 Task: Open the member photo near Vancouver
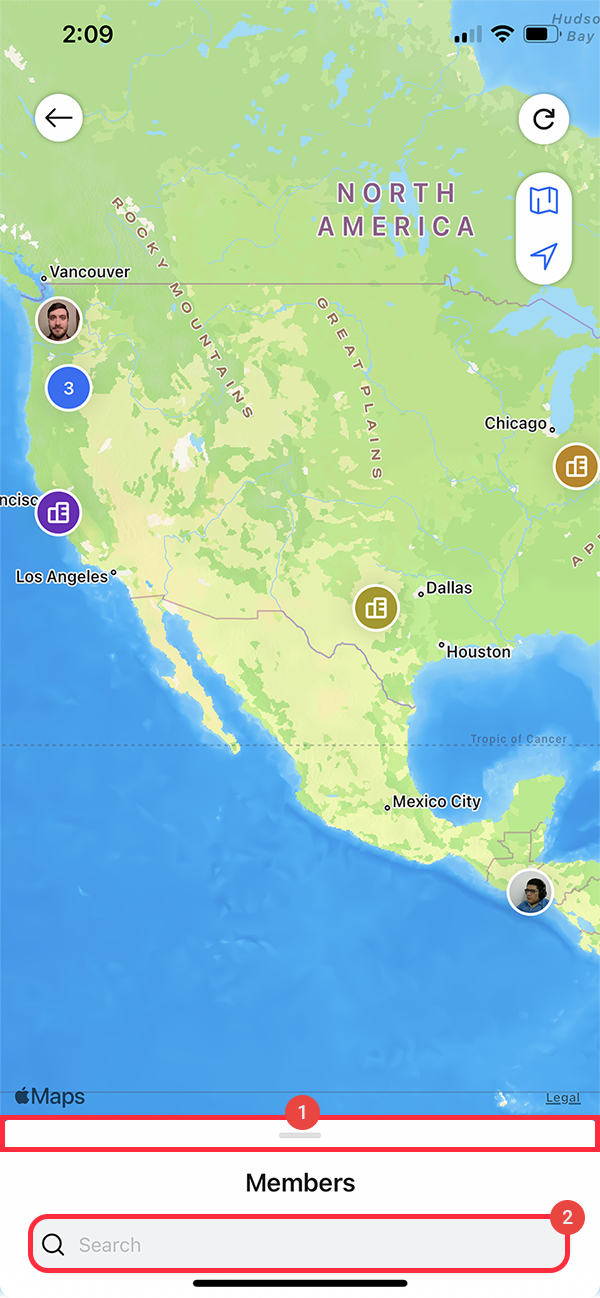[x=59, y=320]
